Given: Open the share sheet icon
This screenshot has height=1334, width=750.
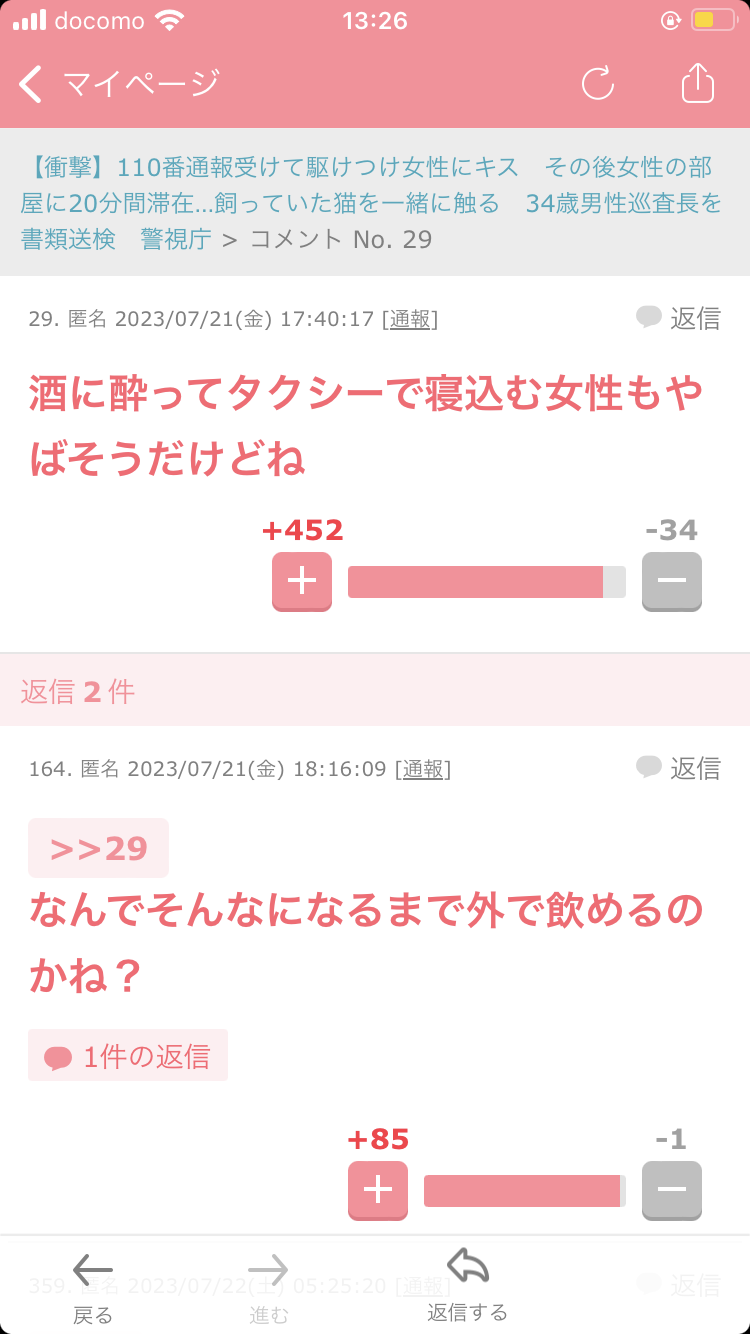Looking at the screenshot, I should pyautogui.click(x=698, y=84).
